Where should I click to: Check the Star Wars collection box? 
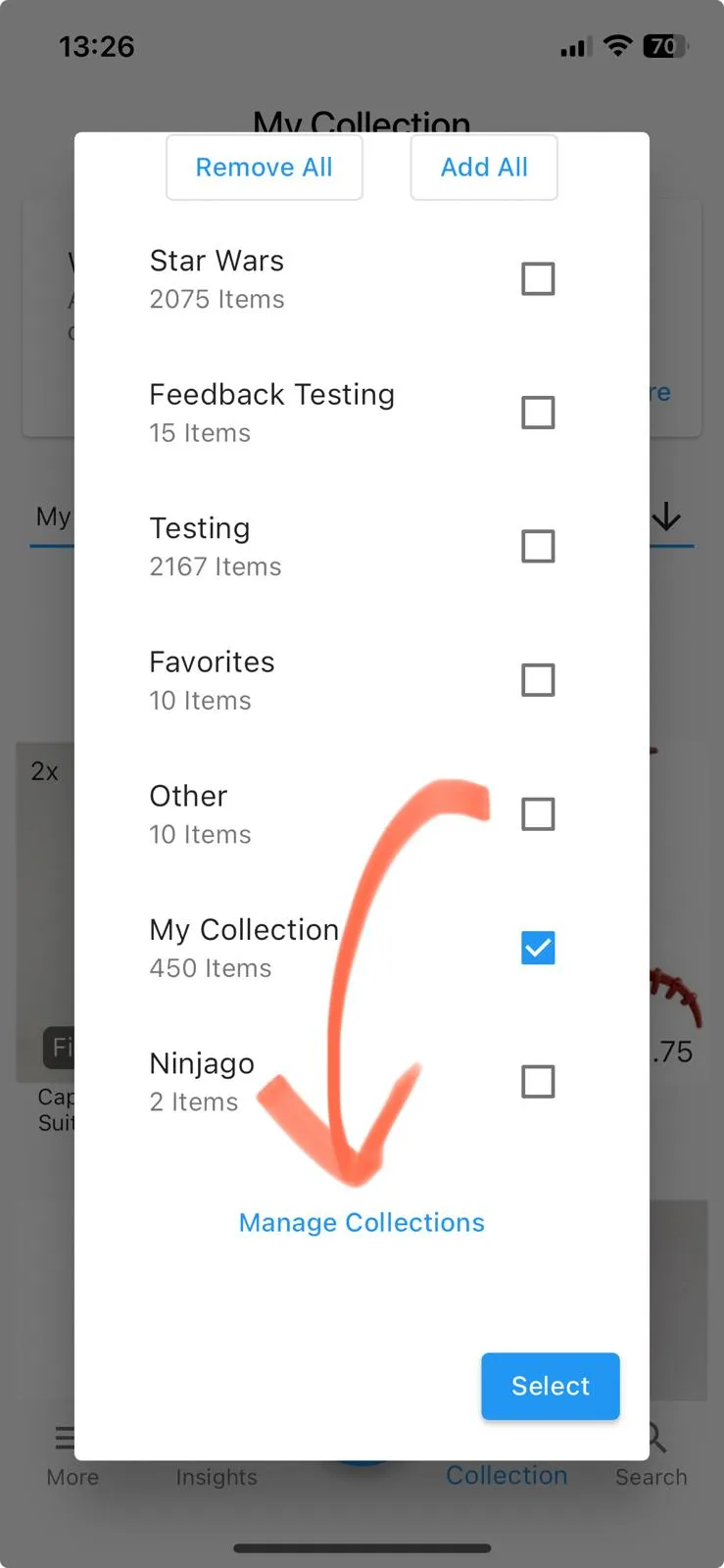[x=538, y=279]
